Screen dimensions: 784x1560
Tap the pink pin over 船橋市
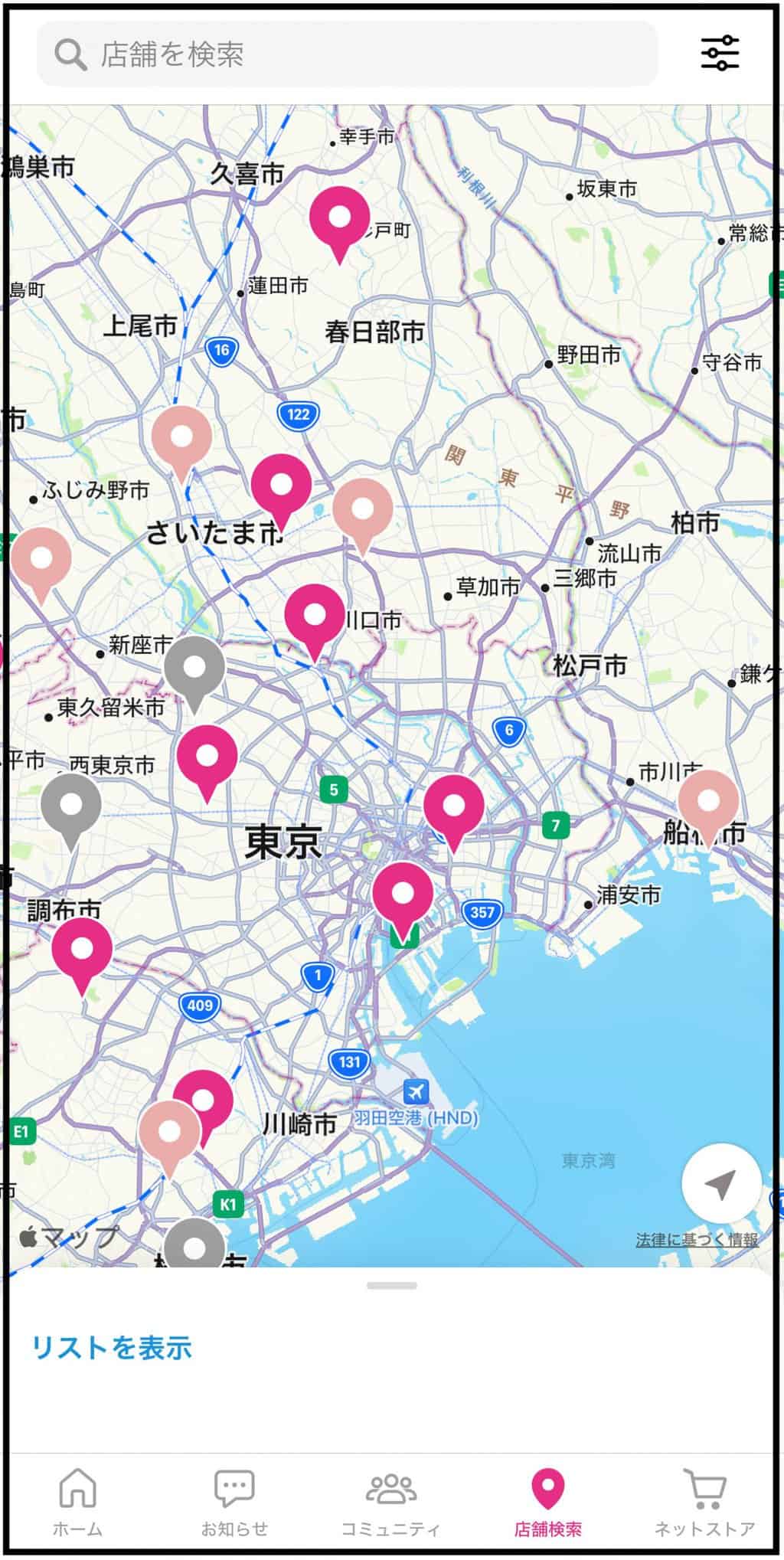(x=708, y=803)
